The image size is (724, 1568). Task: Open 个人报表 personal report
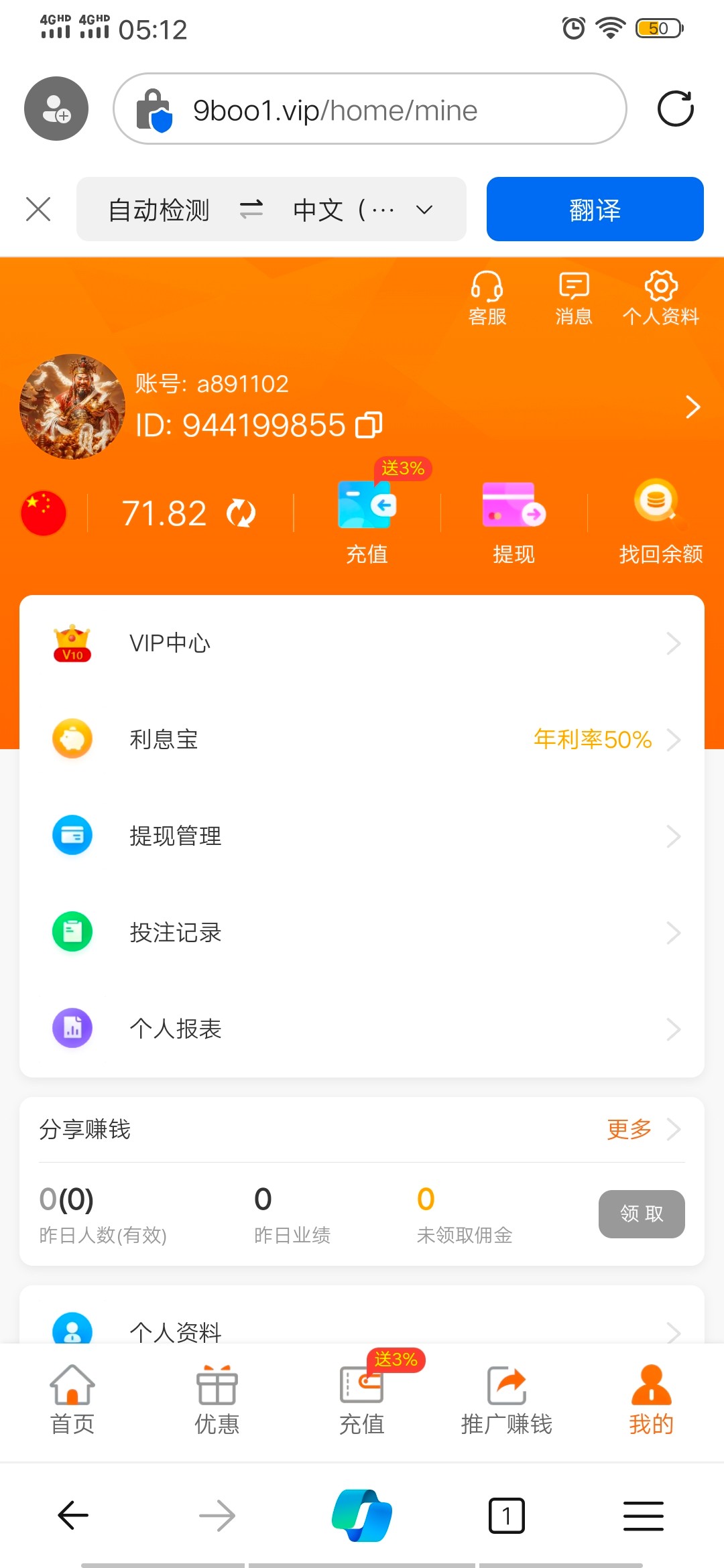[x=362, y=1029]
